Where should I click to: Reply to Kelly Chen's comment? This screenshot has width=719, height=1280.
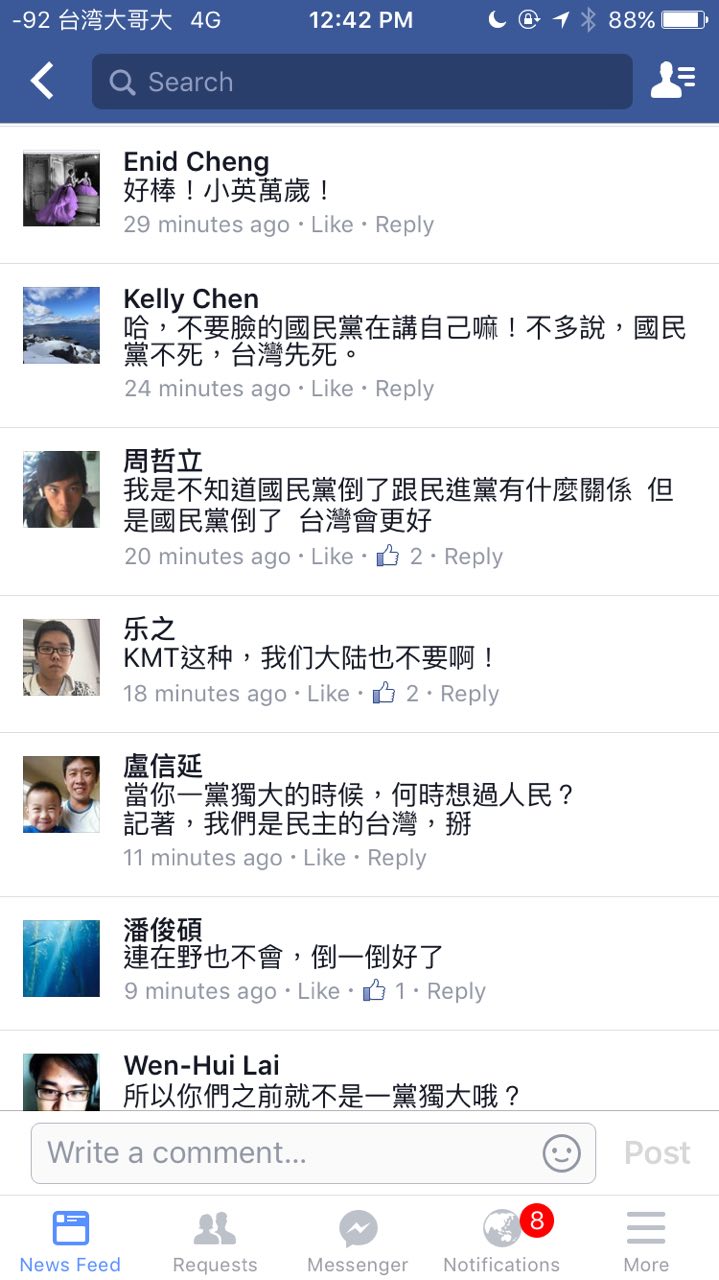pos(404,388)
